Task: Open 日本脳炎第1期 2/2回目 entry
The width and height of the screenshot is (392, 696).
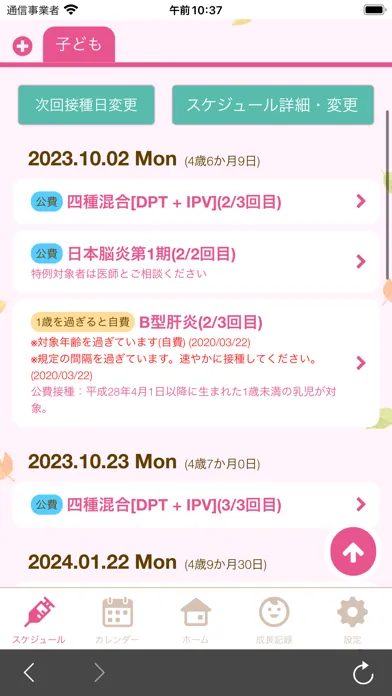Action: [196, 261]
